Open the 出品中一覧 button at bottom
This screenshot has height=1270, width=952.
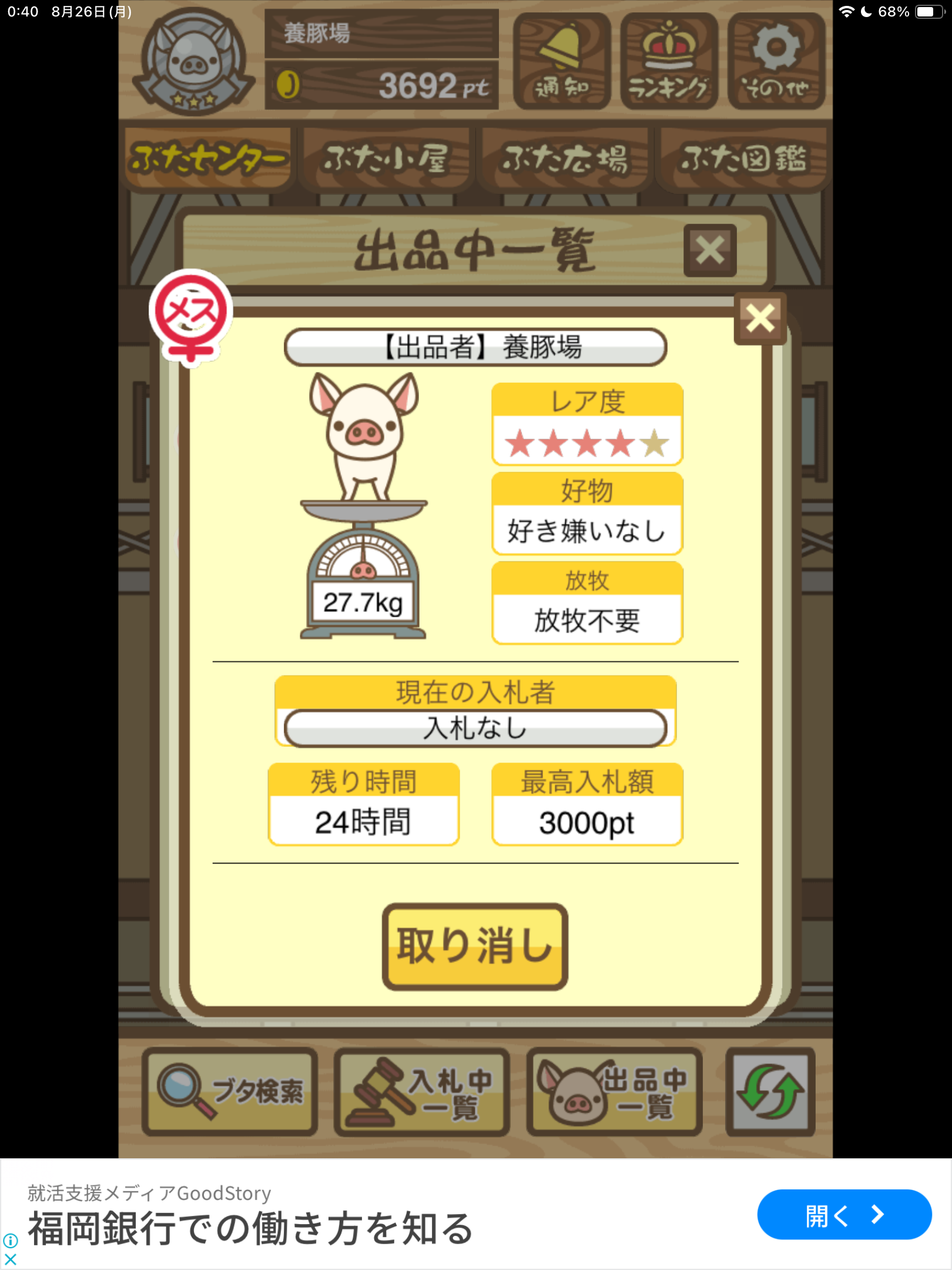(614, 1091)
